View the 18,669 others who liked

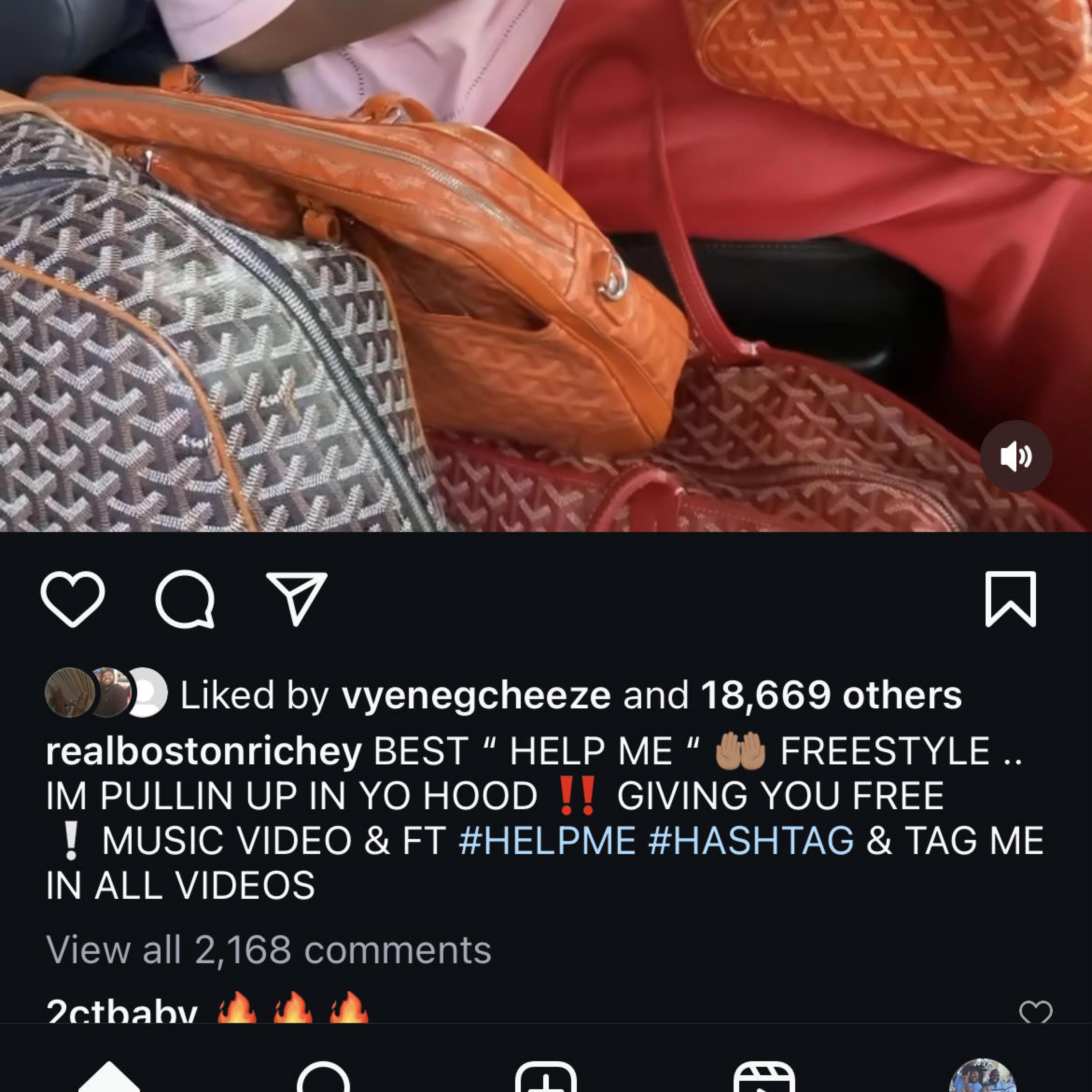click(x=831, y=695)
